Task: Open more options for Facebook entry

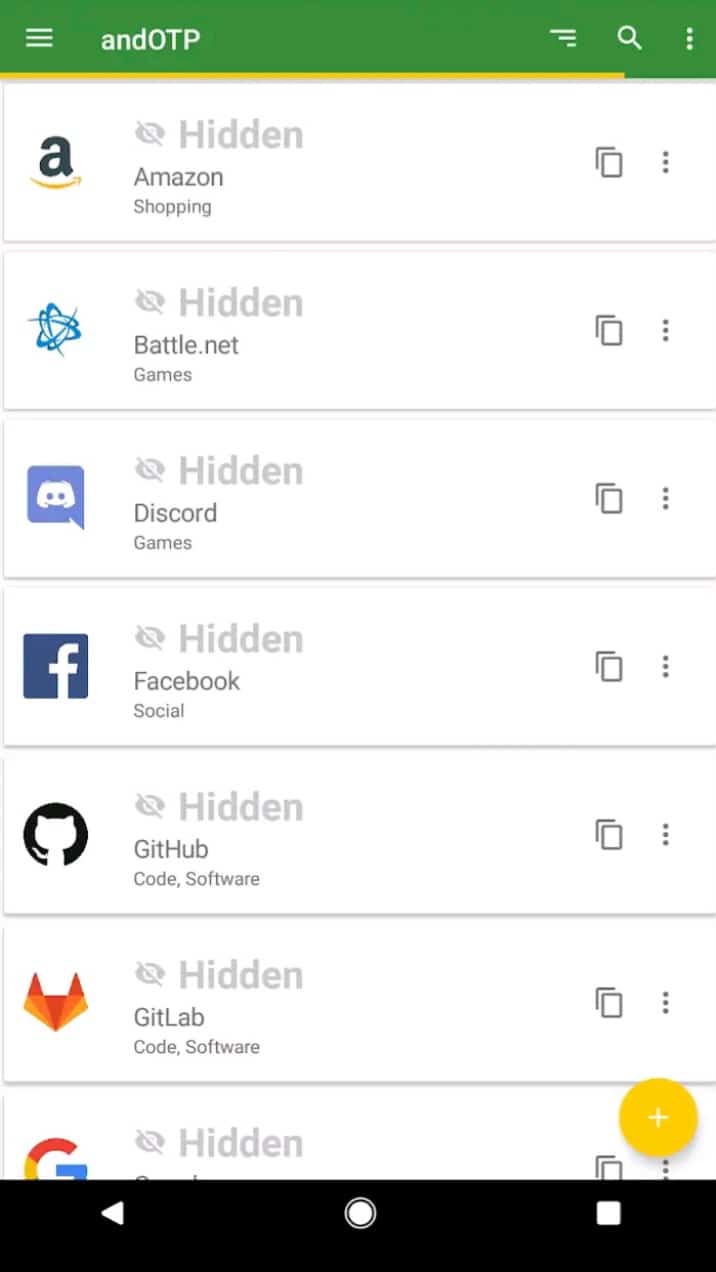Action: (665, 666)
